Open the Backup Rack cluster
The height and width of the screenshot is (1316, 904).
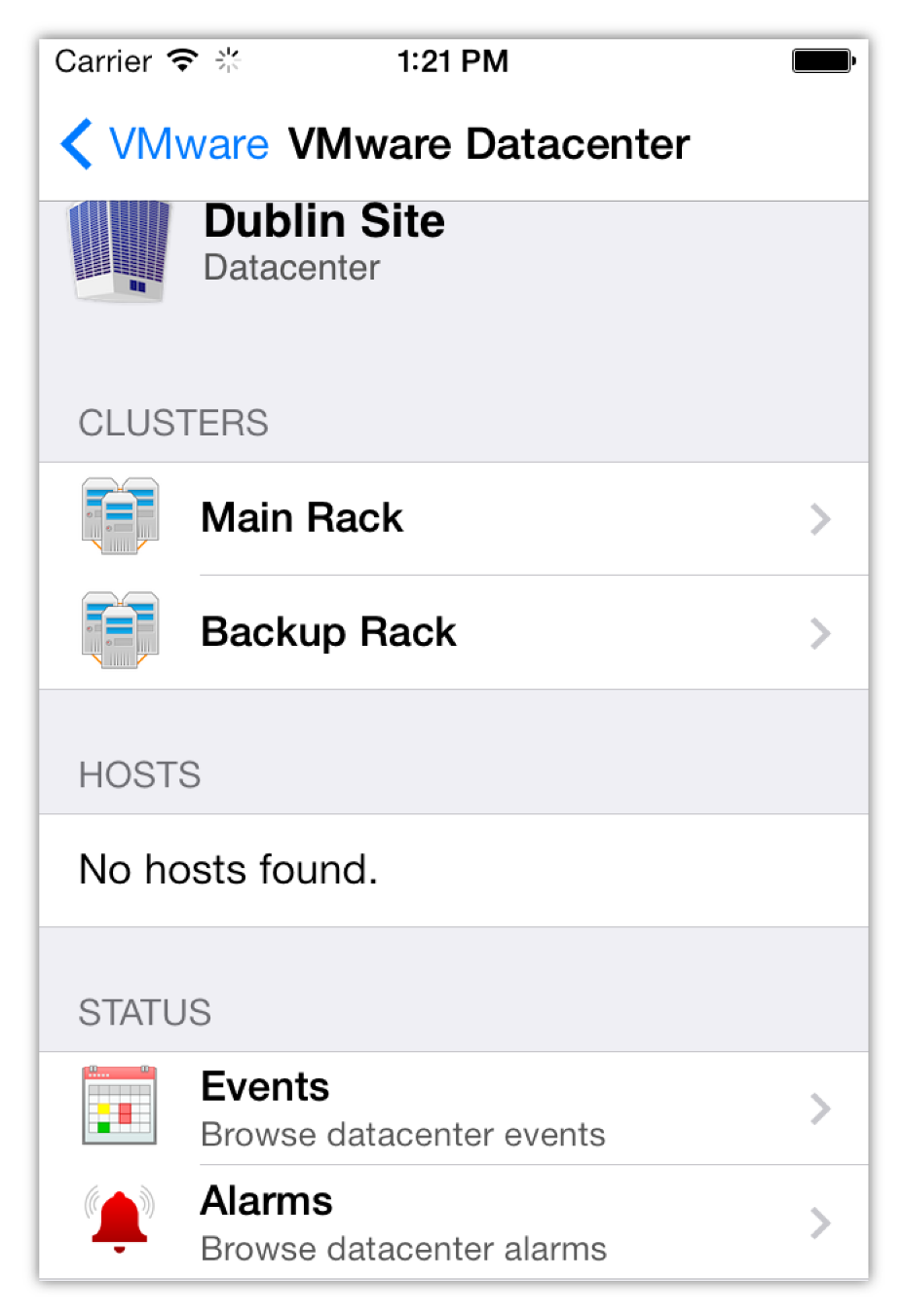pyautogui.click(x=453, y=632)
